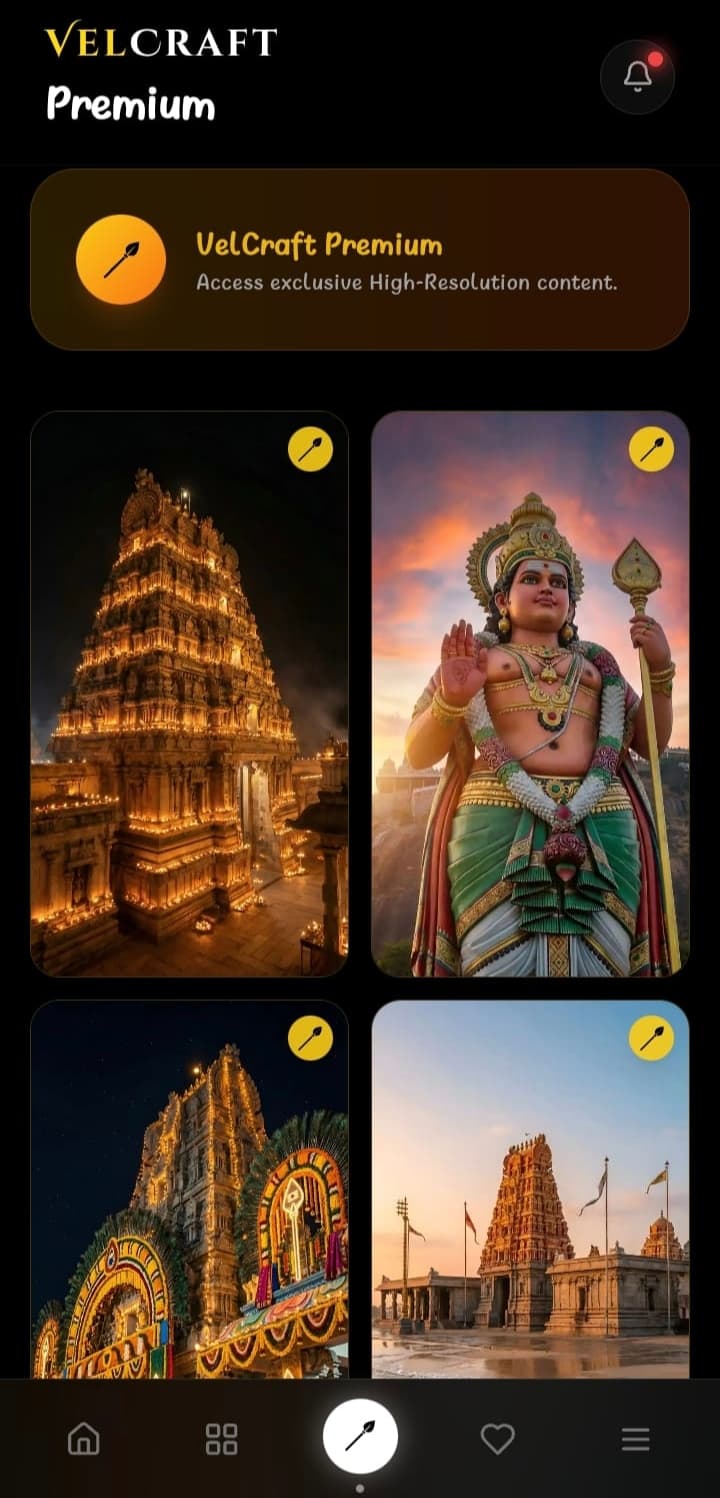This screenshot has width=720, height=1498.
Task: Open the VelCraft Premium banner
Action: 360,259
